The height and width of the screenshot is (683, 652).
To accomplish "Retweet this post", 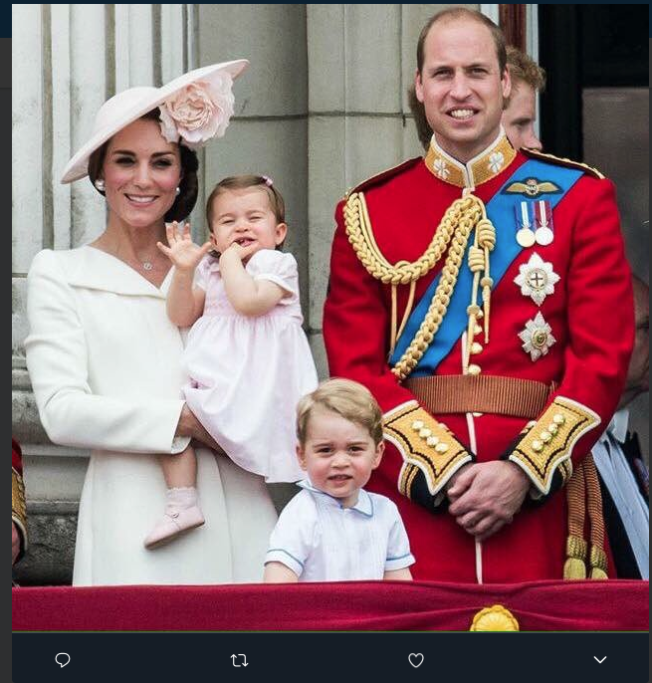I will click(239, 660).
